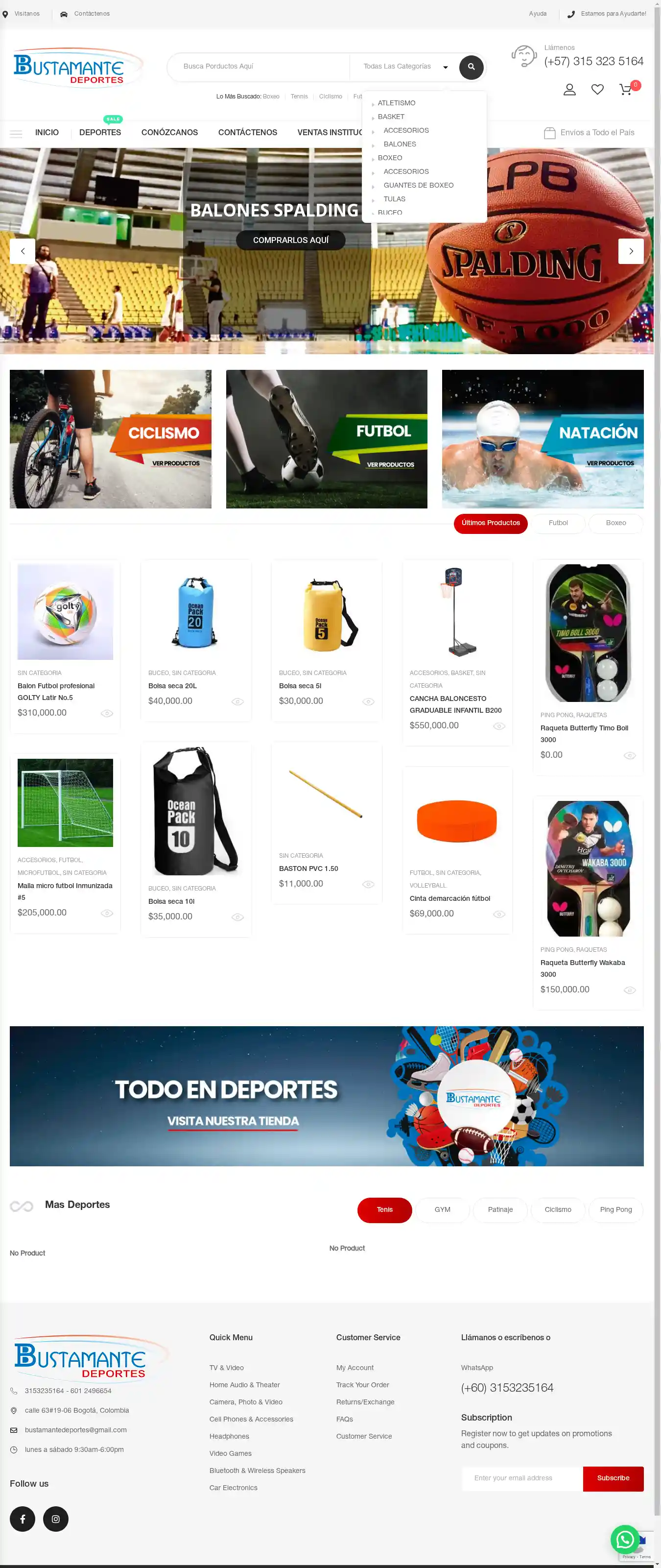The image size is (661, 1568).
Task: Open the wishlist heart icon
Action: [x=597, y=90]
